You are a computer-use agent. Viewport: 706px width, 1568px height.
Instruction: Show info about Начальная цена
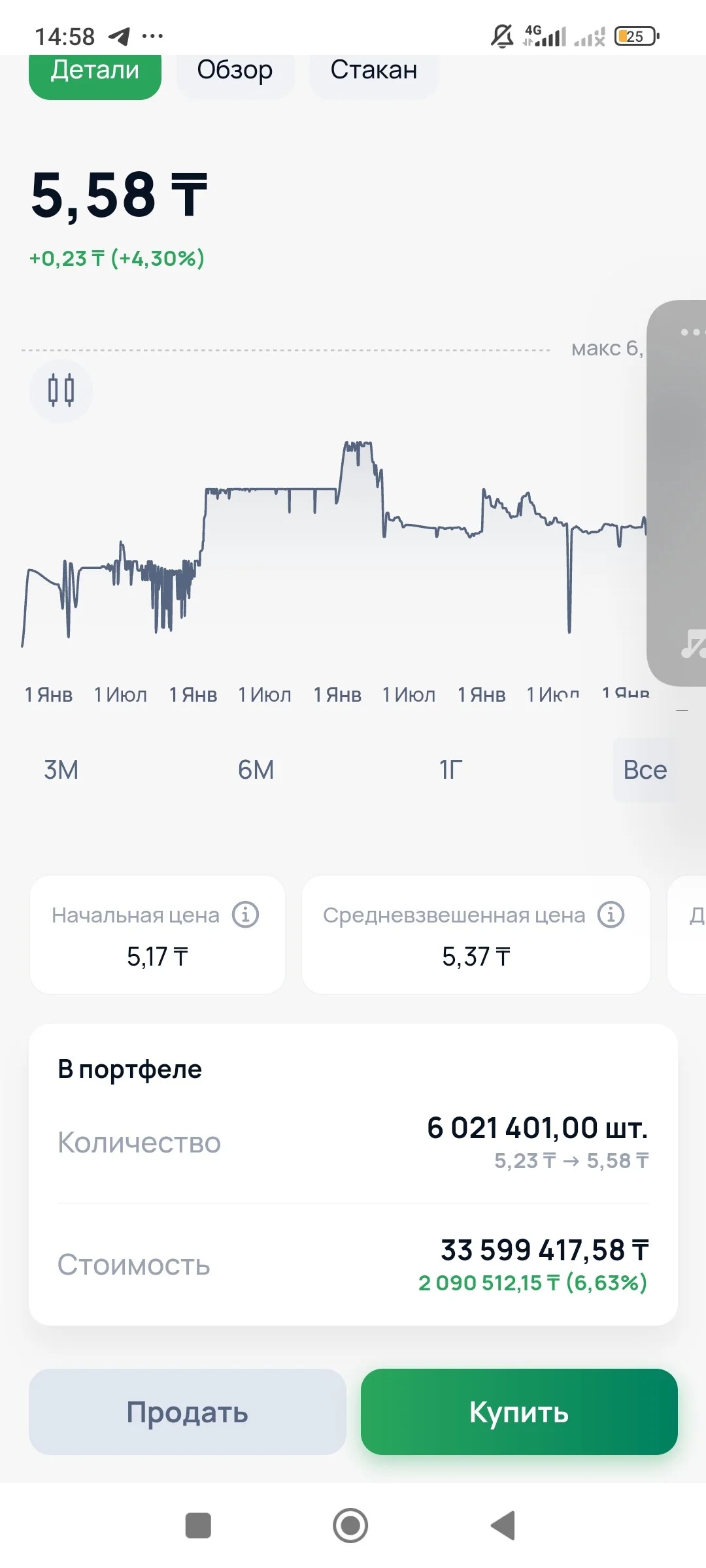pos(246,914)
